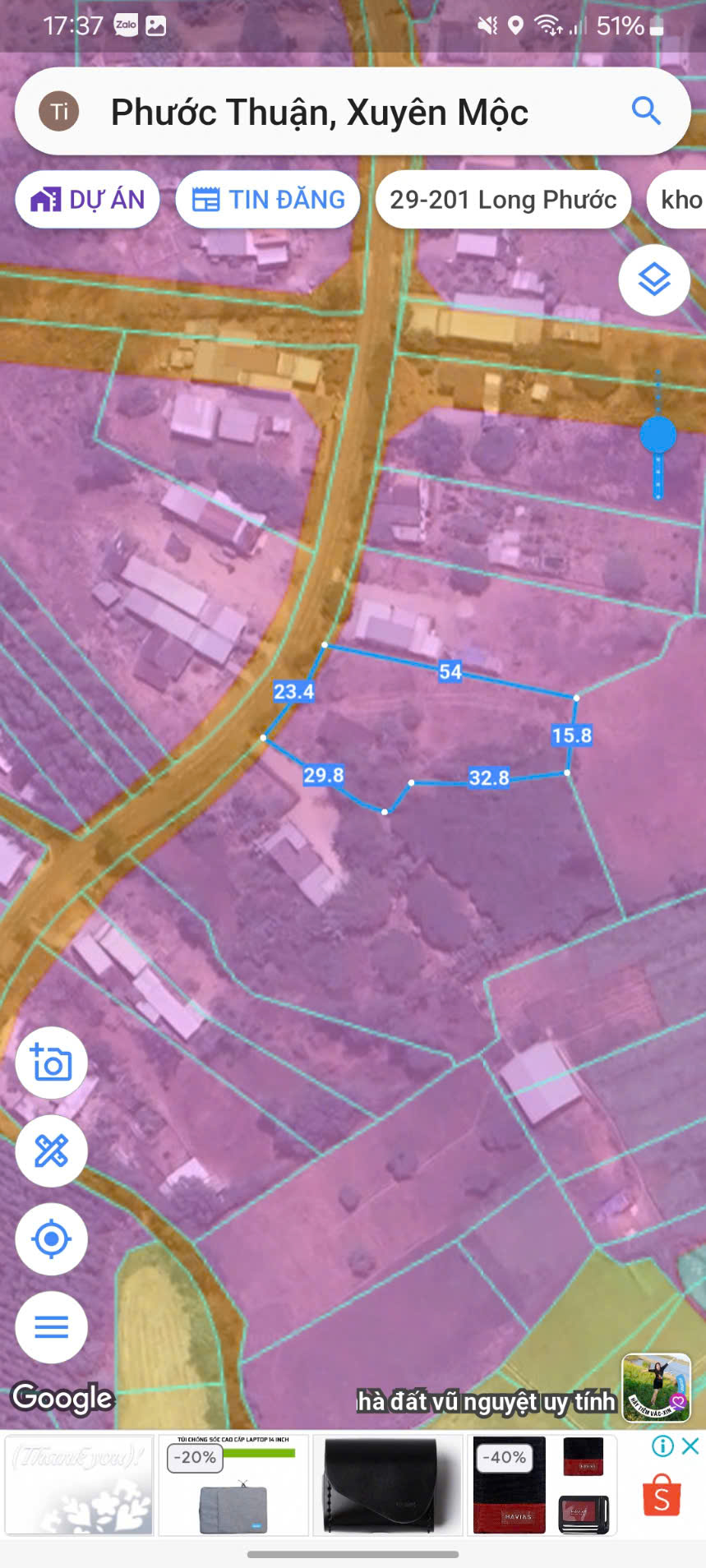Open the -20% laptop sleeve ad
Viewport: 706px width, 1568px height.
tap(233, 1486)
